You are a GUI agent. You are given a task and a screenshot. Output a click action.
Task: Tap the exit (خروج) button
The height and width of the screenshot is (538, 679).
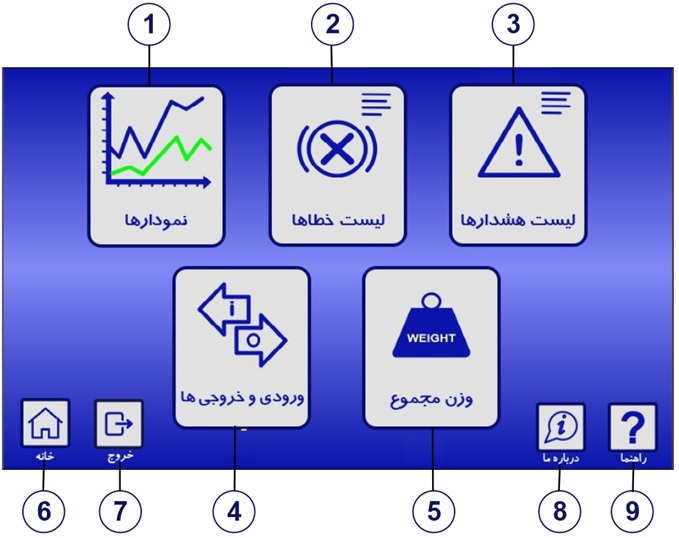pos(119,424)
